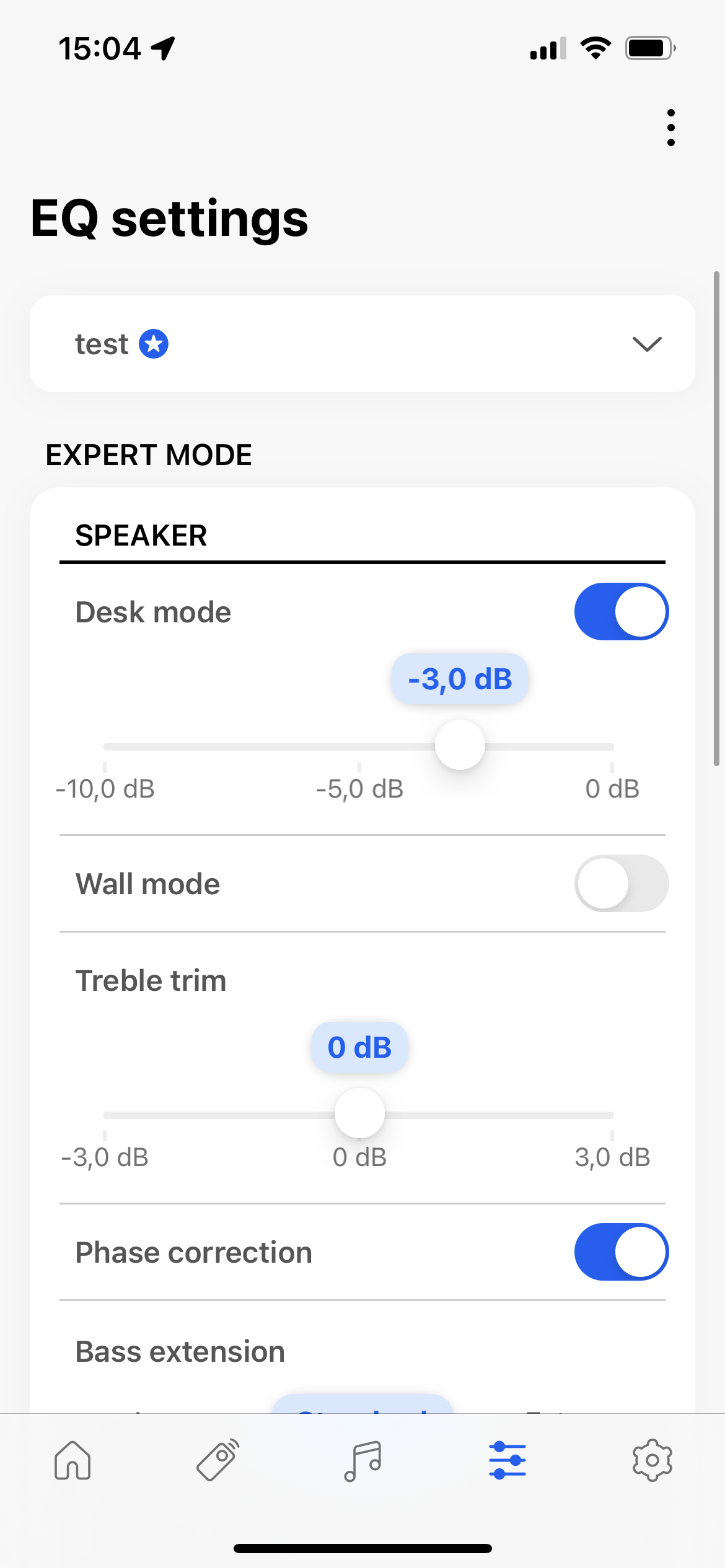Disable the Desk mode toggle

pyautogui.click(x=620, y=611)
